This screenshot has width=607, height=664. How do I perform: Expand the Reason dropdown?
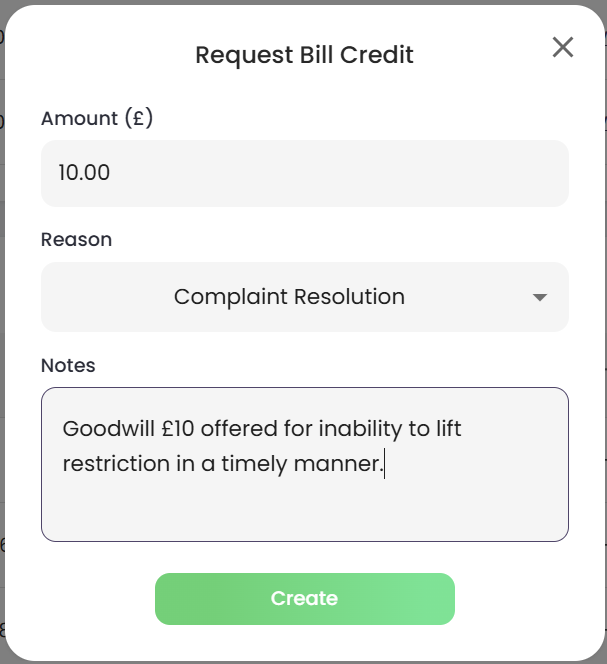click(x=304, y=297)
